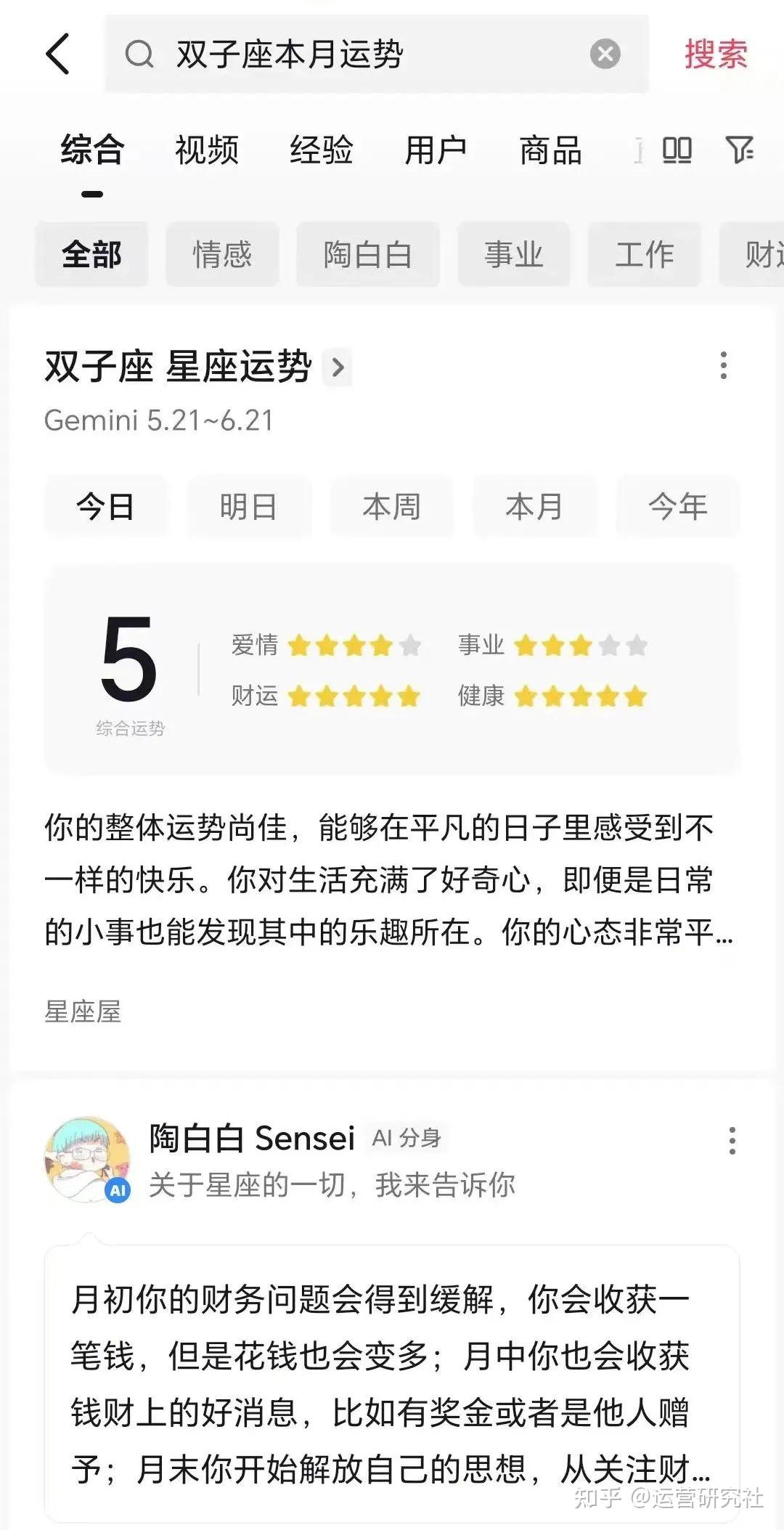Select the 情感 filter chip
Viewport: 784px width, 1530px height.
[x=221, y=254]
